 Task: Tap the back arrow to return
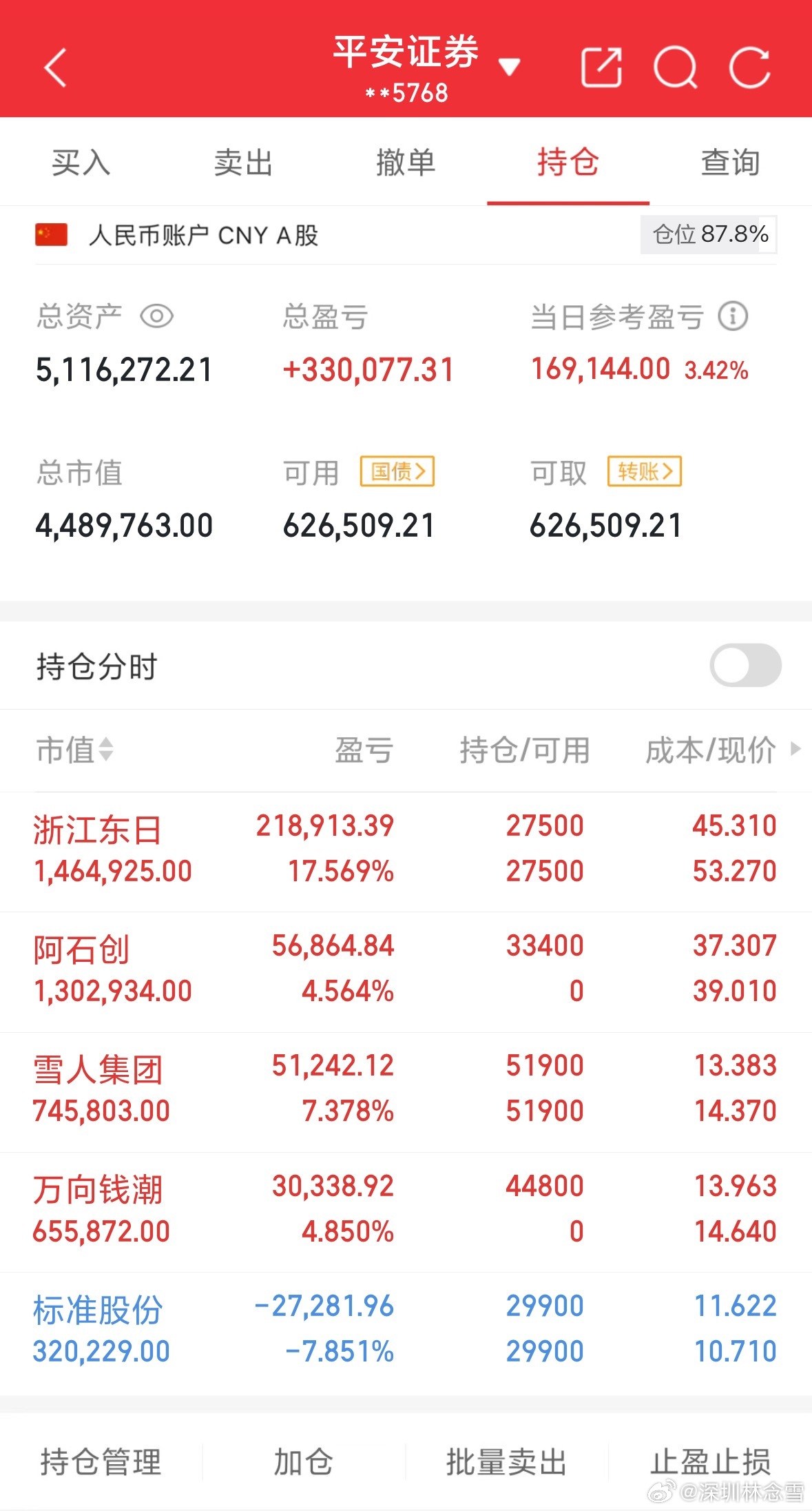tap(55, 68)
